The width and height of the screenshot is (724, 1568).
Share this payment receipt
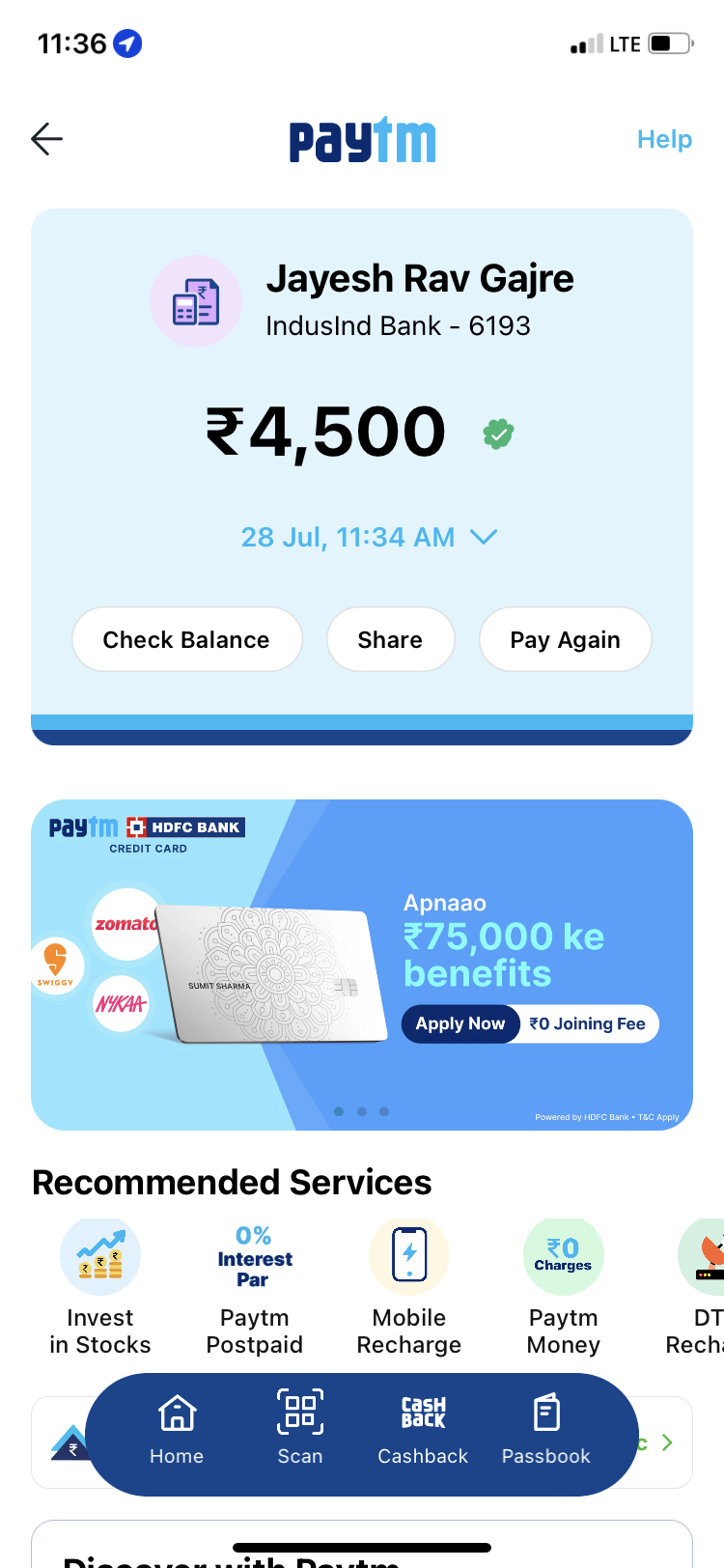click(390, 639)
